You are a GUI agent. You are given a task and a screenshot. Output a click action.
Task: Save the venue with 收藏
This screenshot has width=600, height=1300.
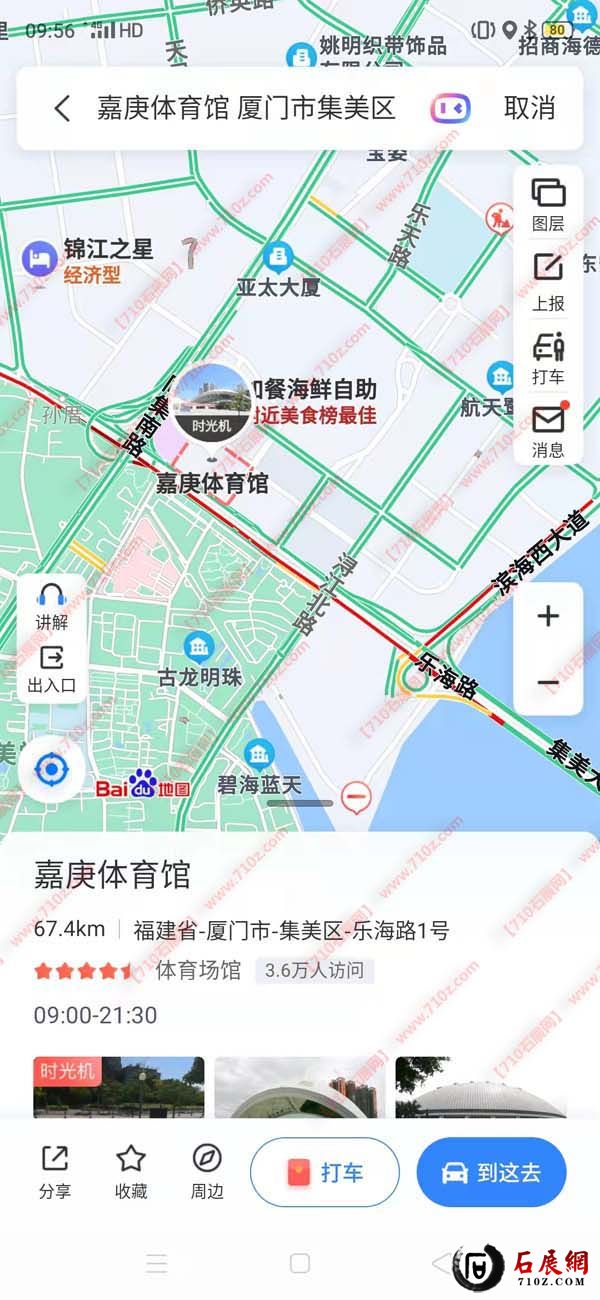(x=131, y=1171)
